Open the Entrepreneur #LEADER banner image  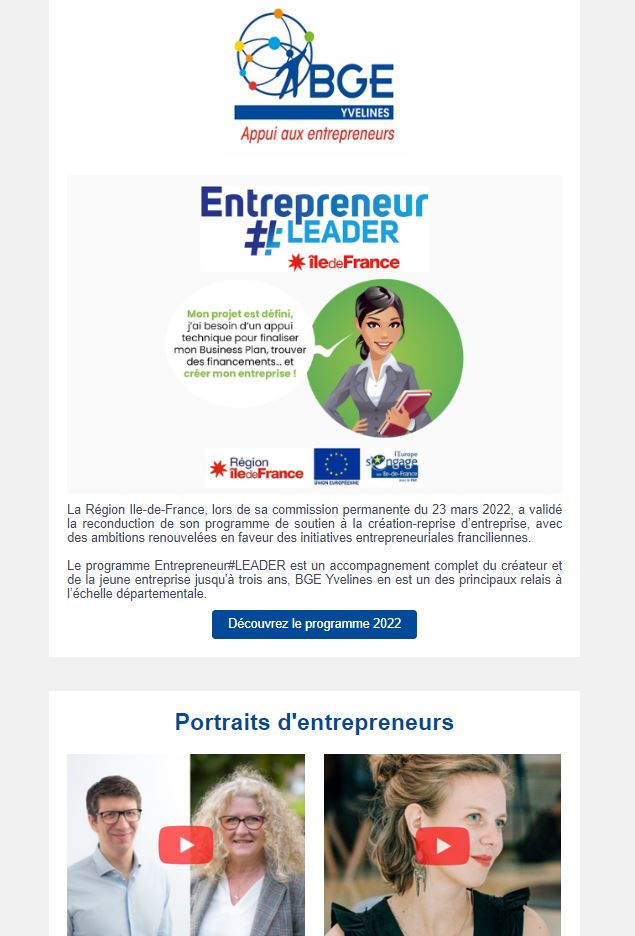[314, 333]
